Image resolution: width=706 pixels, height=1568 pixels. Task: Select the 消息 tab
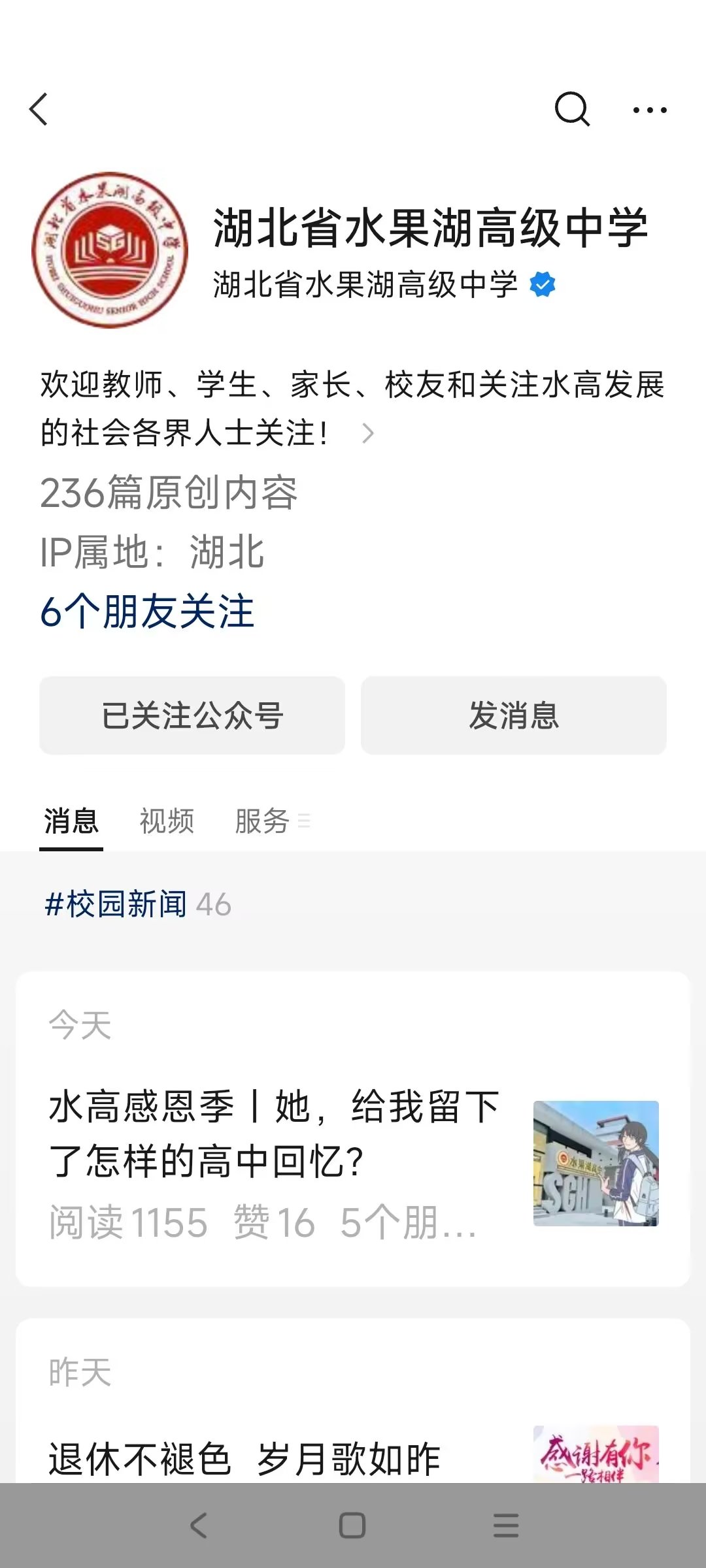tap(71, 821)
